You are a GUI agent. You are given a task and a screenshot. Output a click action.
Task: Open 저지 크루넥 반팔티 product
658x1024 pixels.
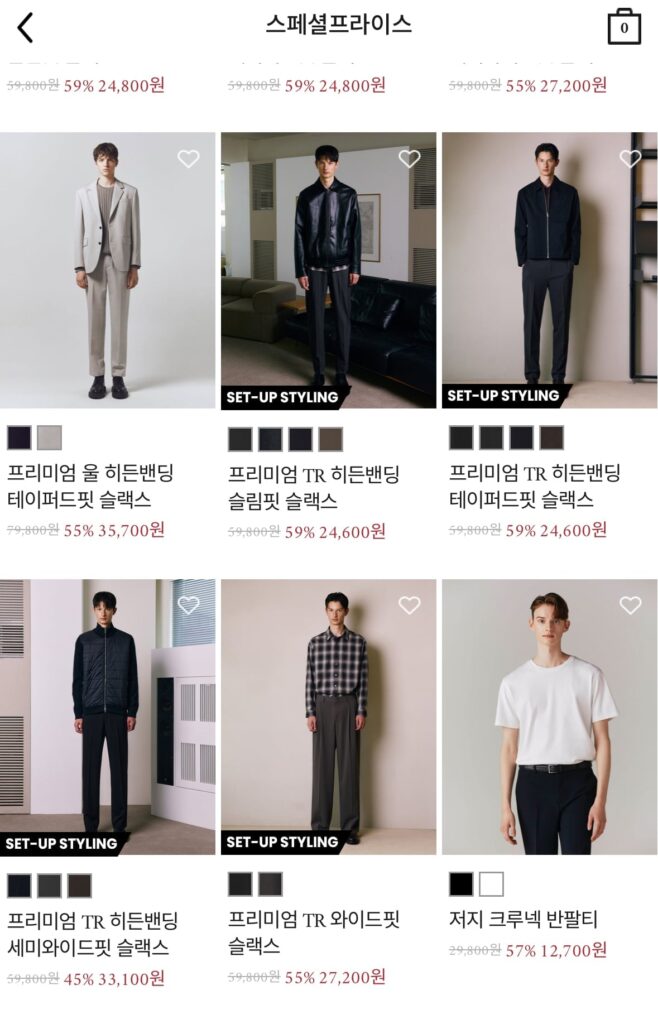[x=549, y=716]
